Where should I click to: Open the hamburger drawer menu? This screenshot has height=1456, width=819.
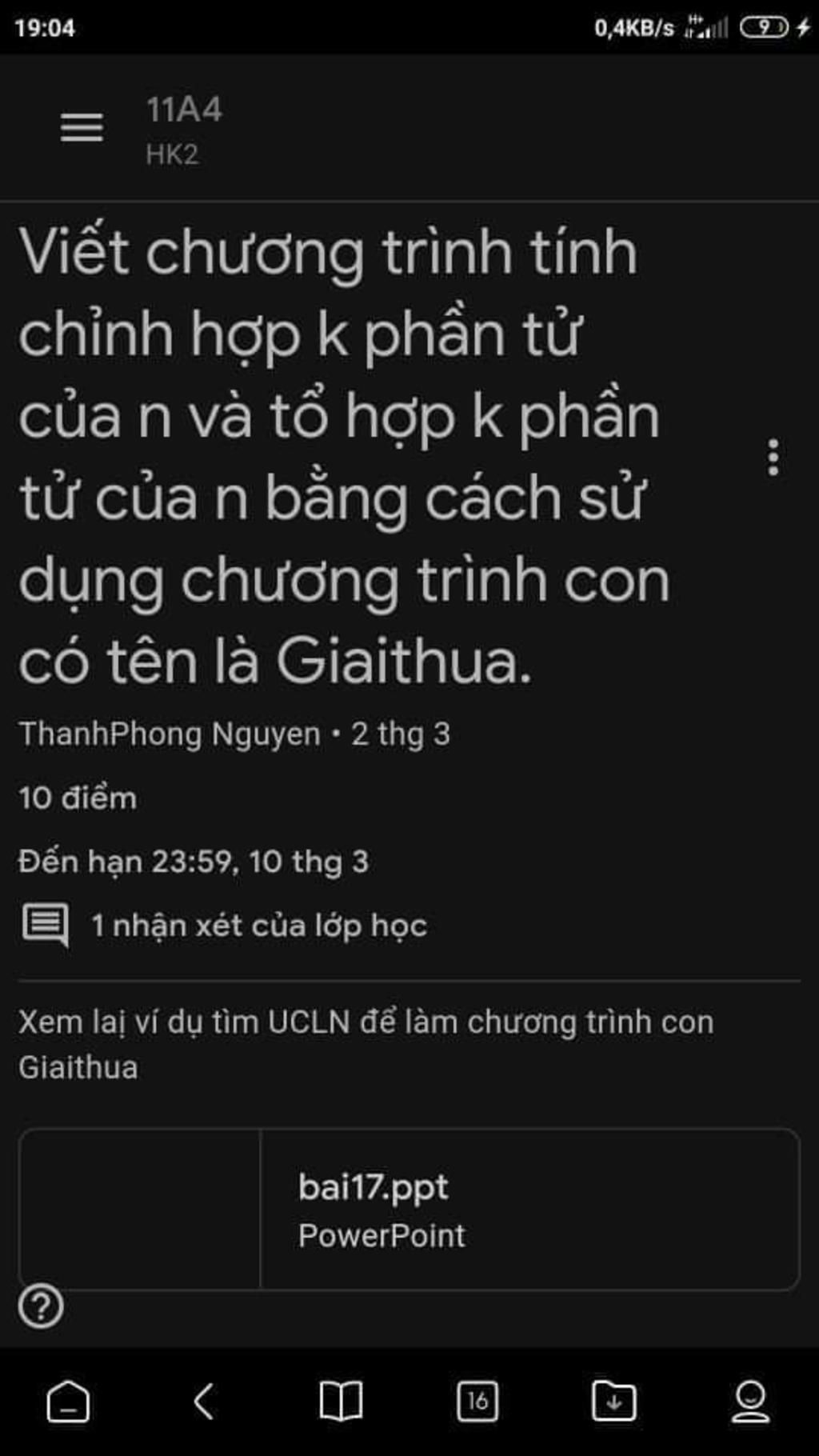tap(82, 127)
